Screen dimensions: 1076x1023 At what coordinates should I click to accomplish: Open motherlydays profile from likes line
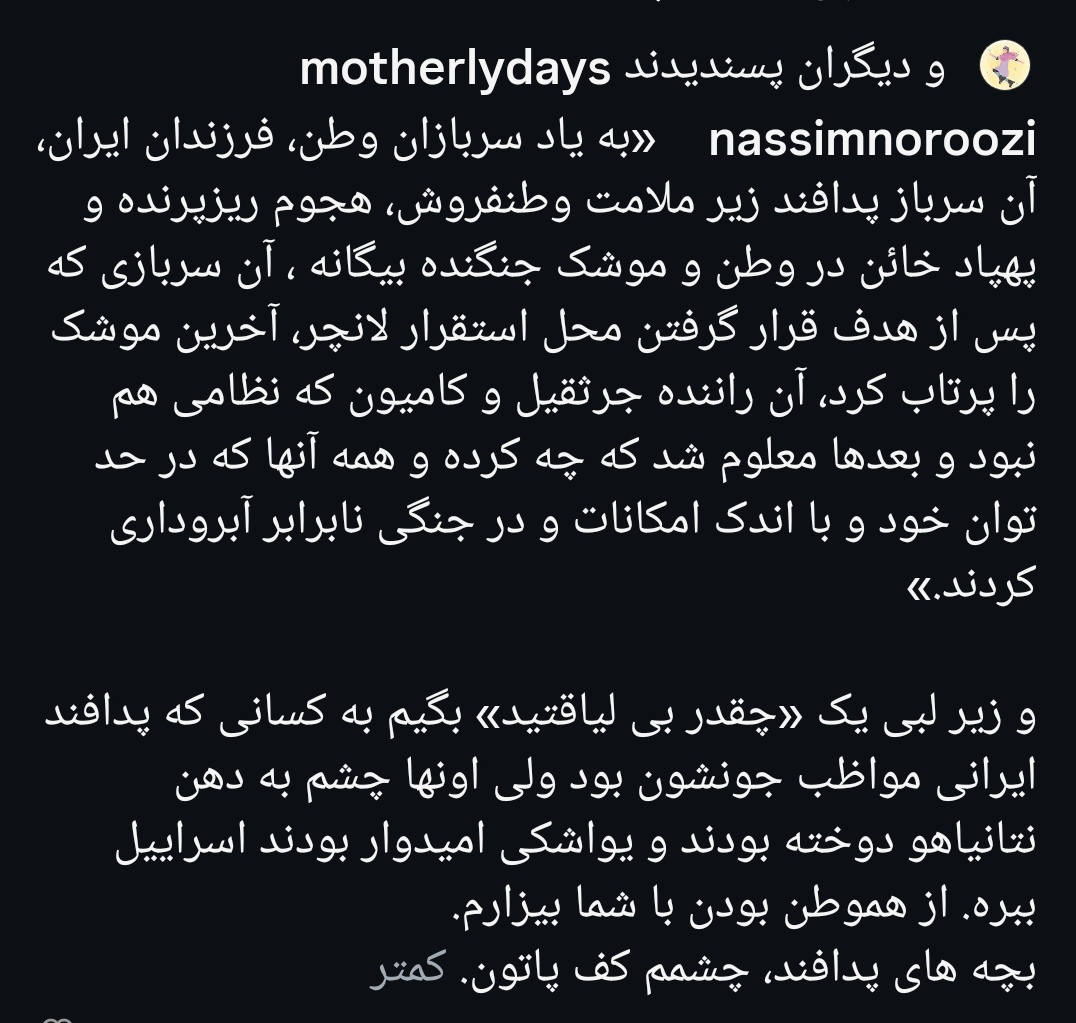pyautogui.click(x=455, y=69)
